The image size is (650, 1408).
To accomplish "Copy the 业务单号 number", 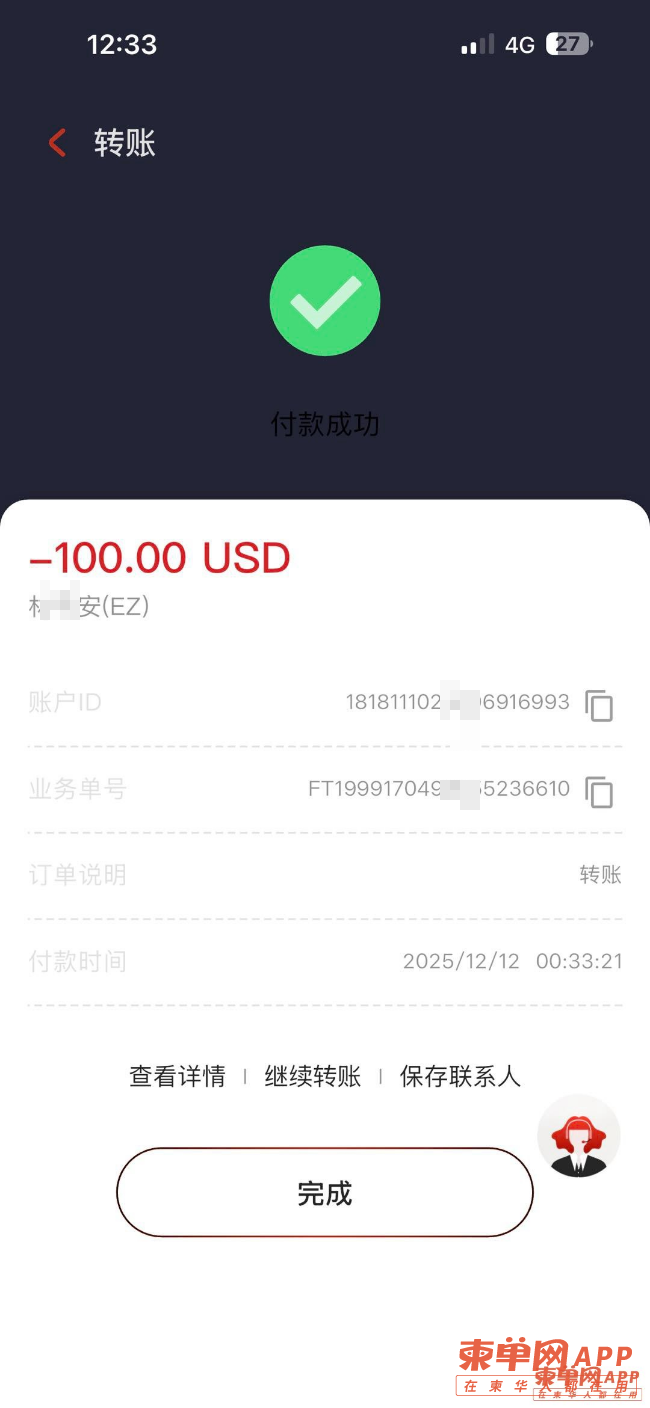I will [599, 792].
